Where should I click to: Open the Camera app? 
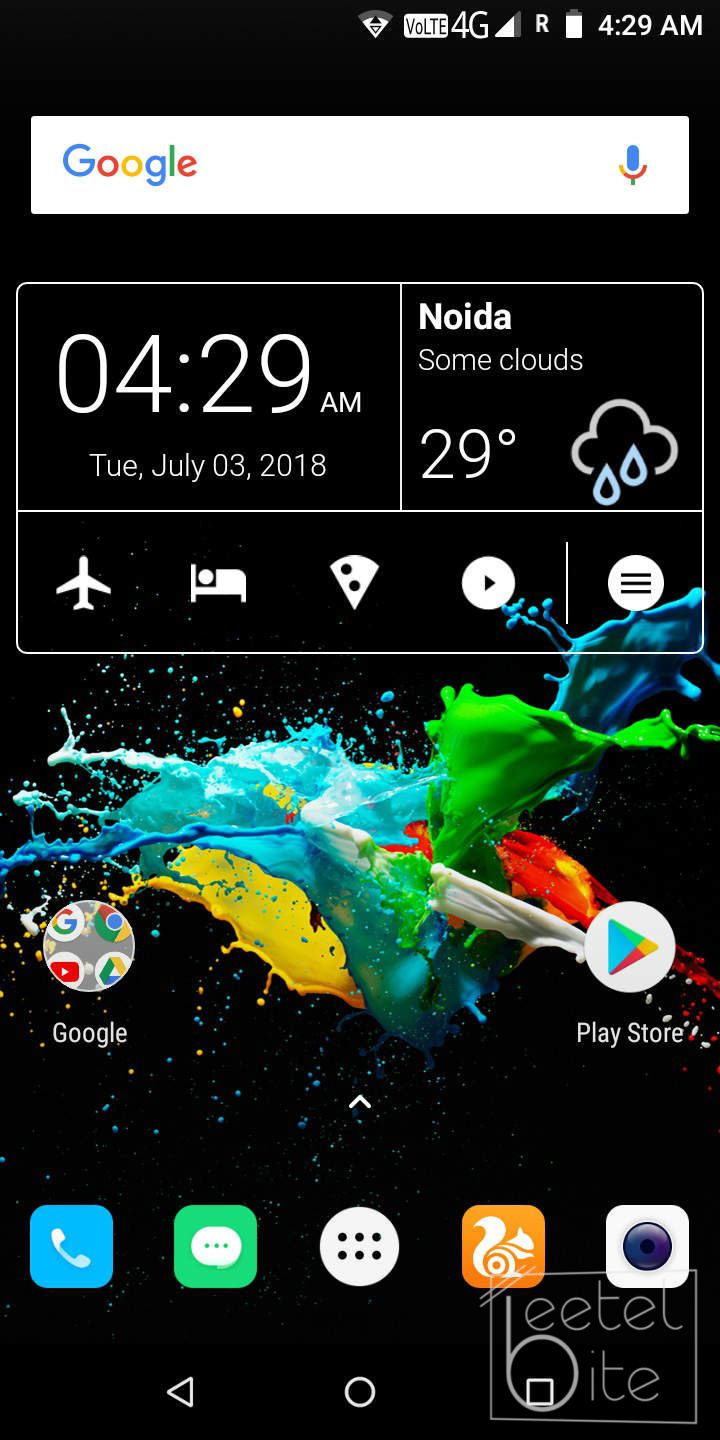coord(647,1246)
